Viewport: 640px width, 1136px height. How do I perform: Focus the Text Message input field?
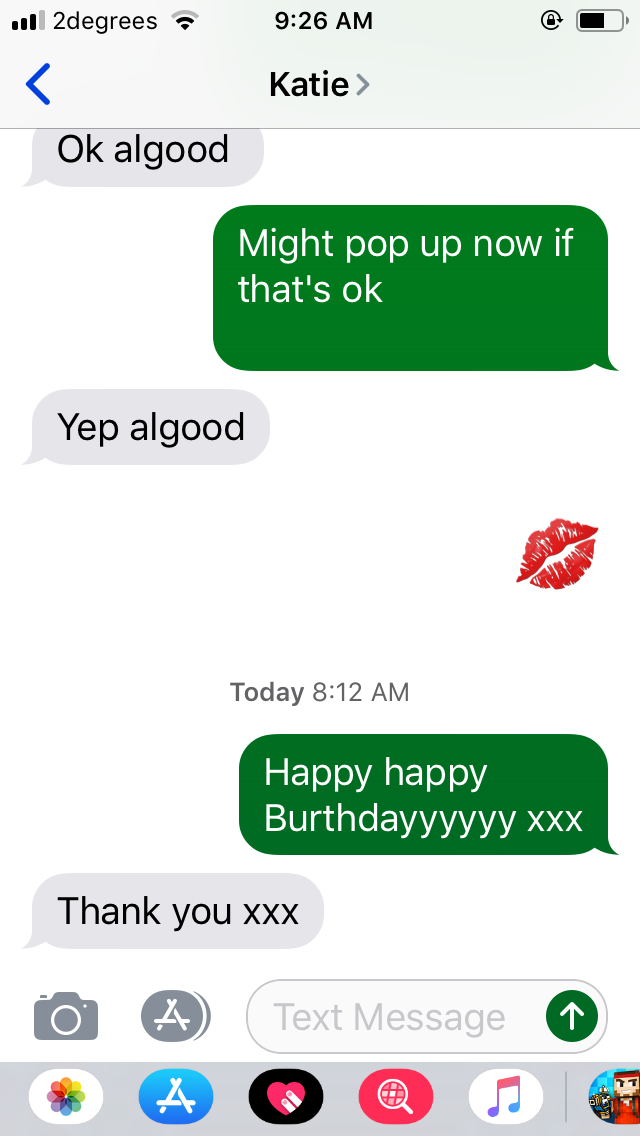tap(395, 1016)
